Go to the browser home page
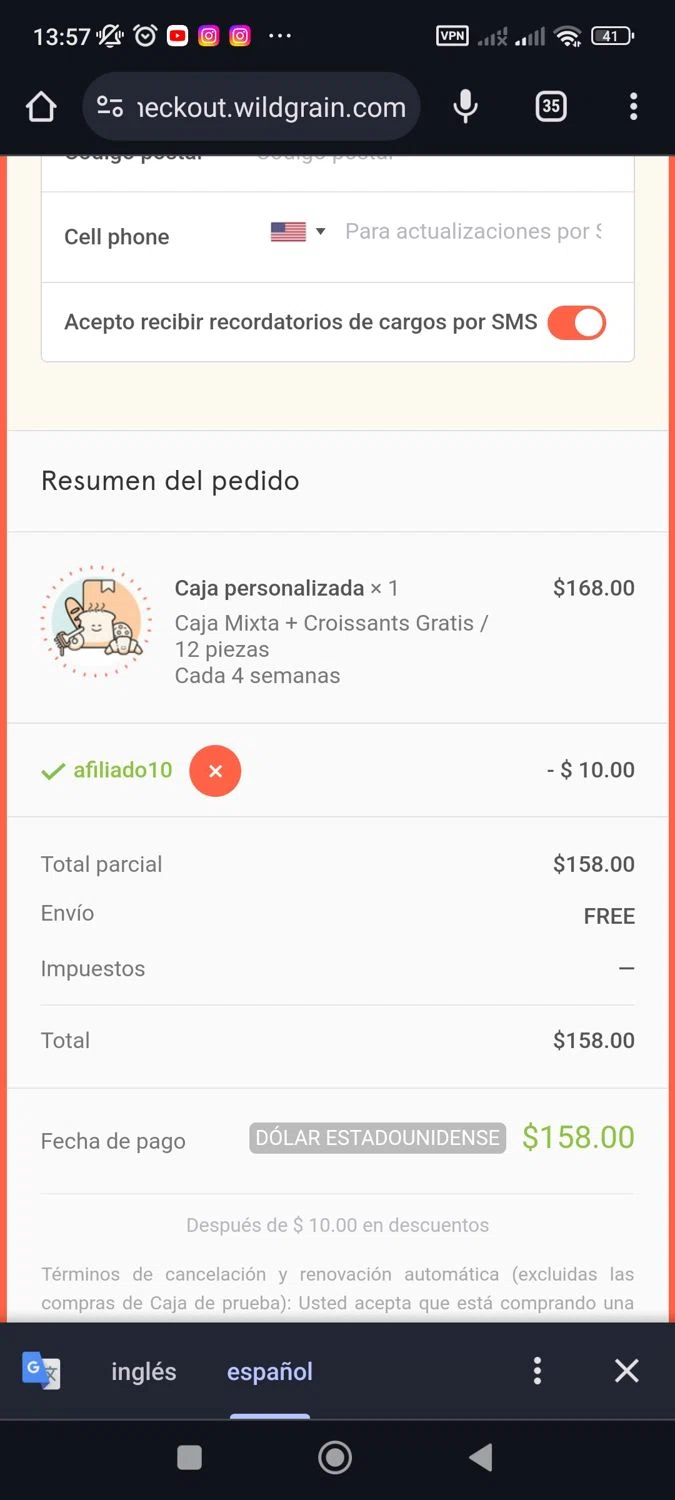675x1500 pixels. tap(41, 107)
